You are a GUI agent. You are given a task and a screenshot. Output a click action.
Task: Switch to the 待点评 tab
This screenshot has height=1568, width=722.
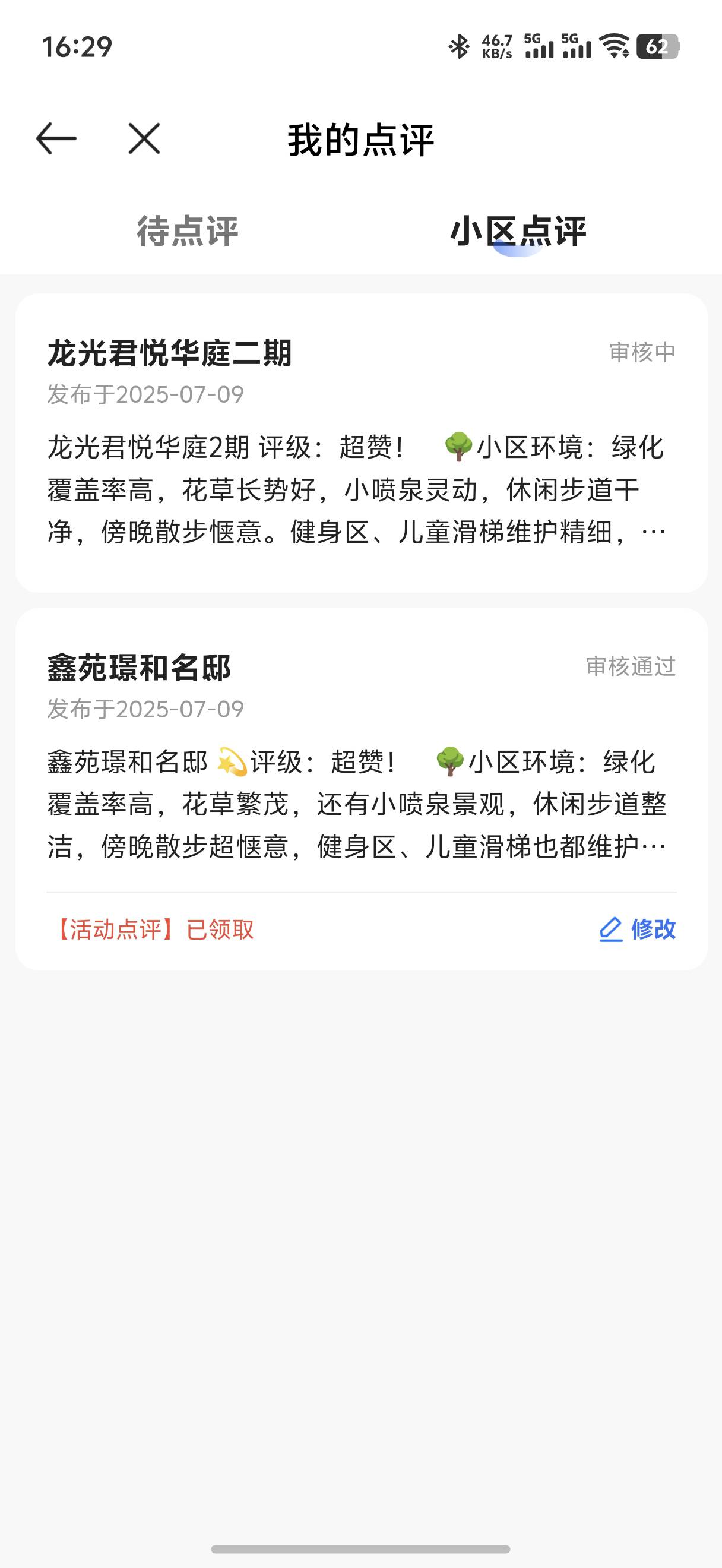coord(188,231)
